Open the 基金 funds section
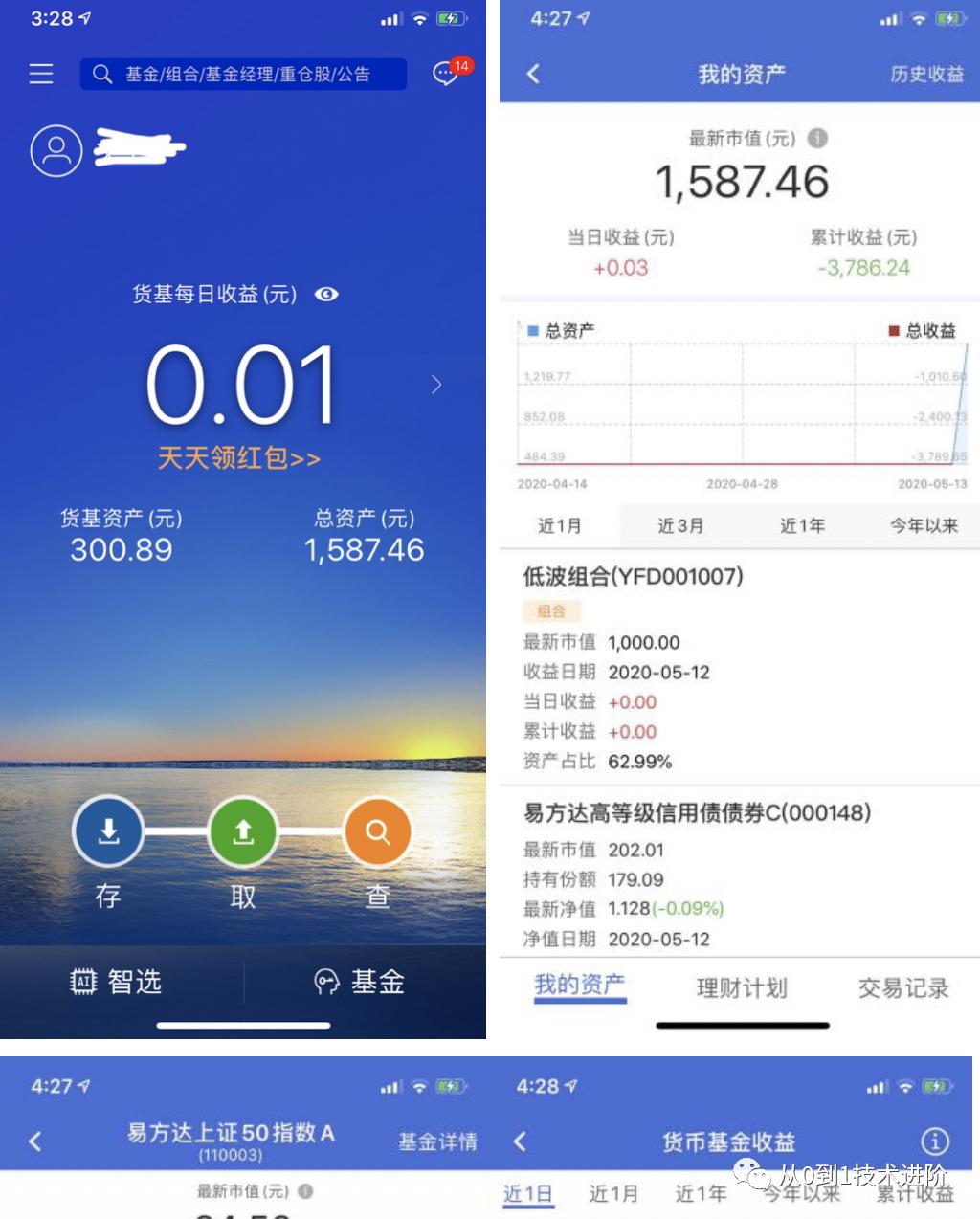Screen dimensions: 980x1219 [360, 982]
